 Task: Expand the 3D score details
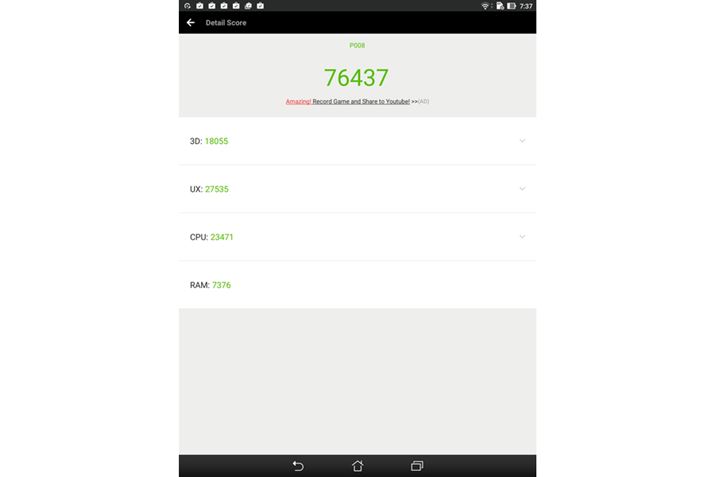click(x=522, y=141)
